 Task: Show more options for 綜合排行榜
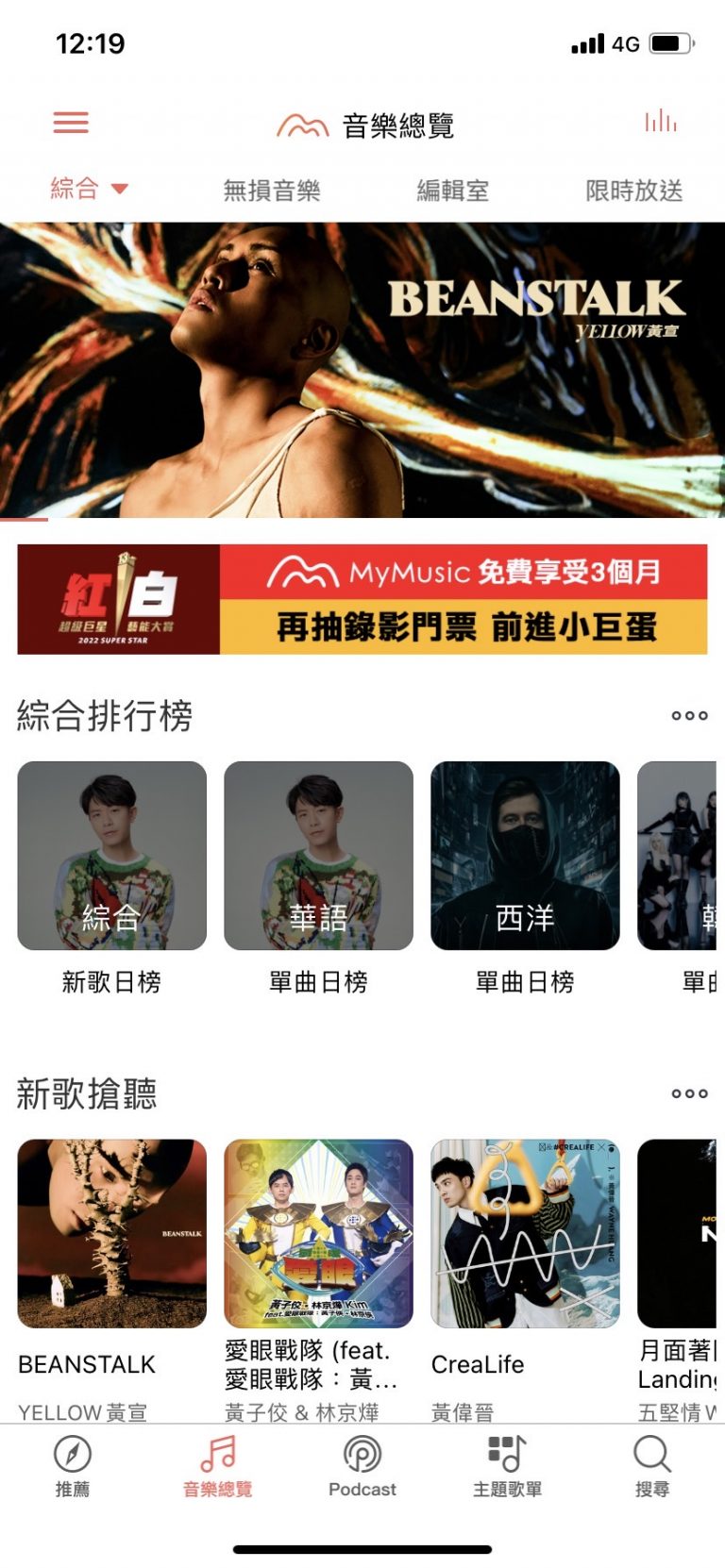pos(689,716)
